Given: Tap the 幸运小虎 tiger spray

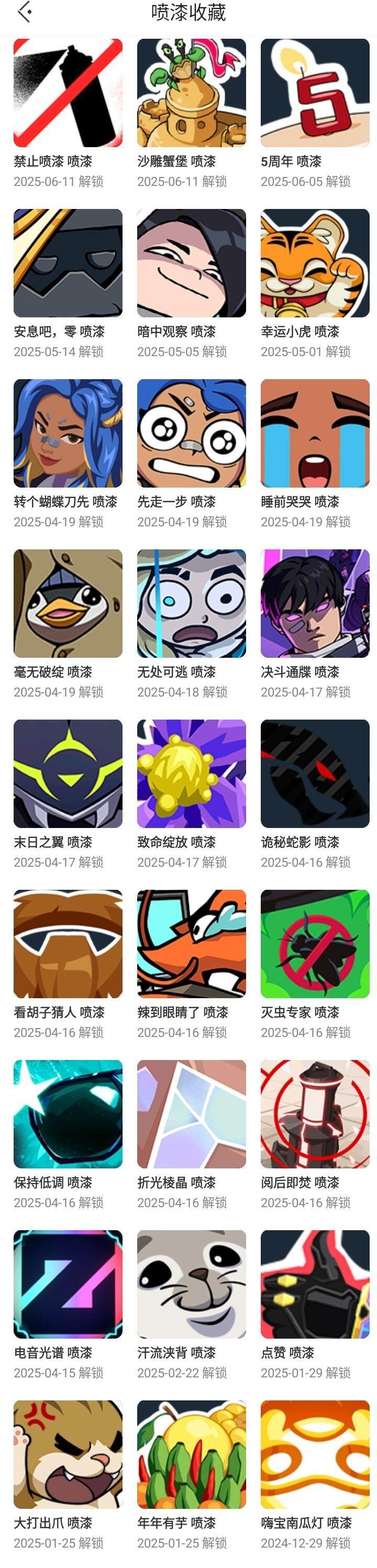Looking at the screenshot, I should (315, 263).
